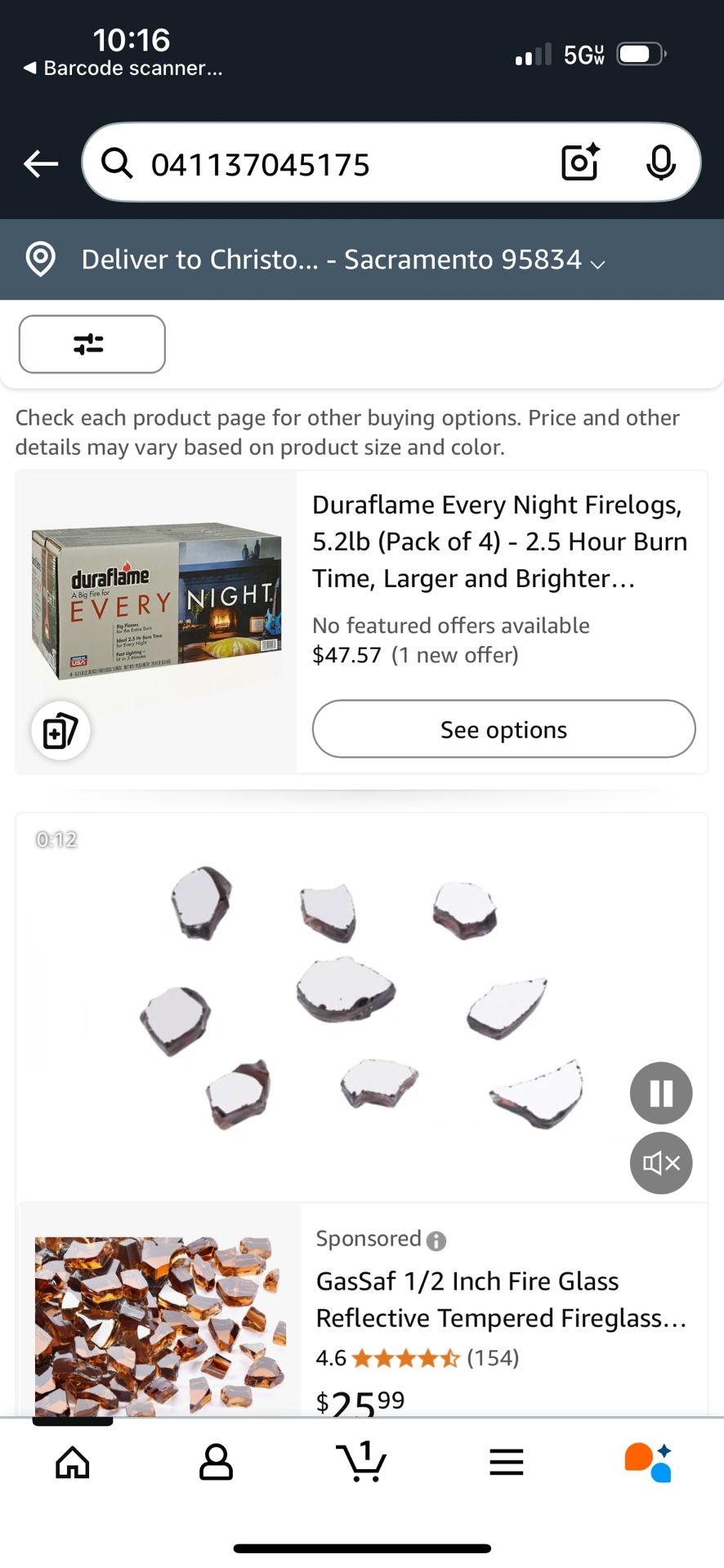This screenshot has width=724, height=1568.
Task: Tap the search field with barcode number
Action: point(327,164)
